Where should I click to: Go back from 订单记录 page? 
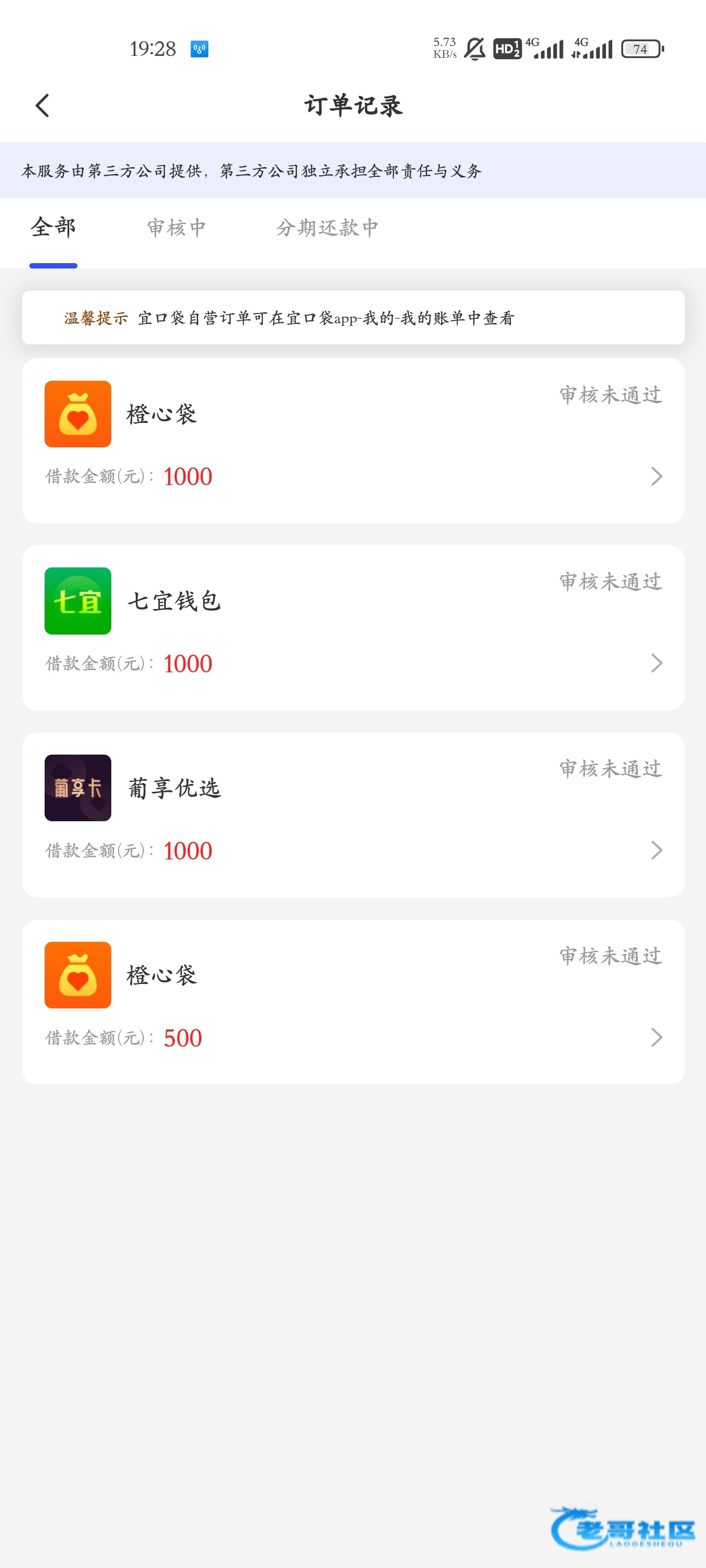42,105
